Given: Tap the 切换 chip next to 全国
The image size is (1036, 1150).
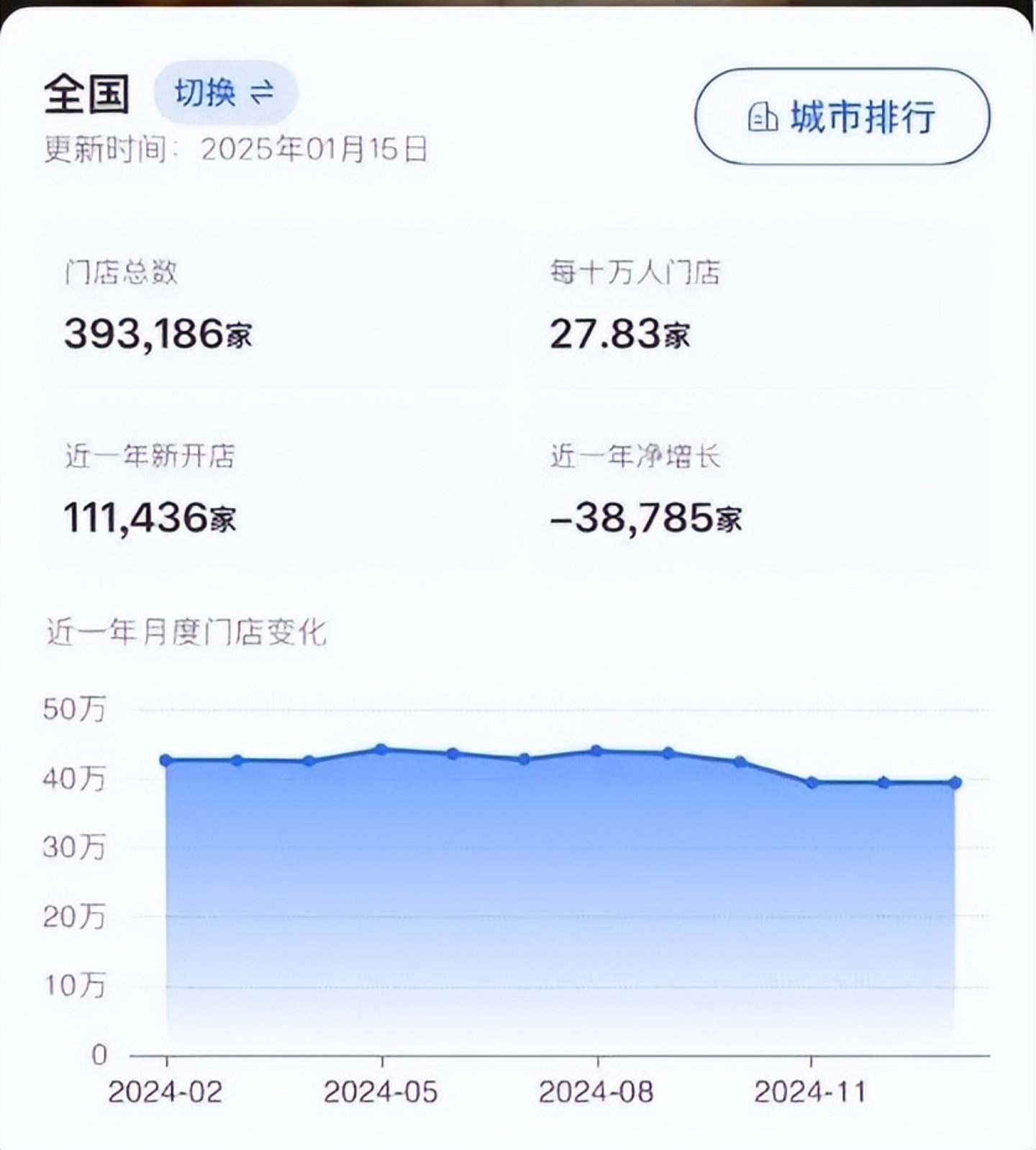Looking at the screenshot, I should click(x=225, y=93).
